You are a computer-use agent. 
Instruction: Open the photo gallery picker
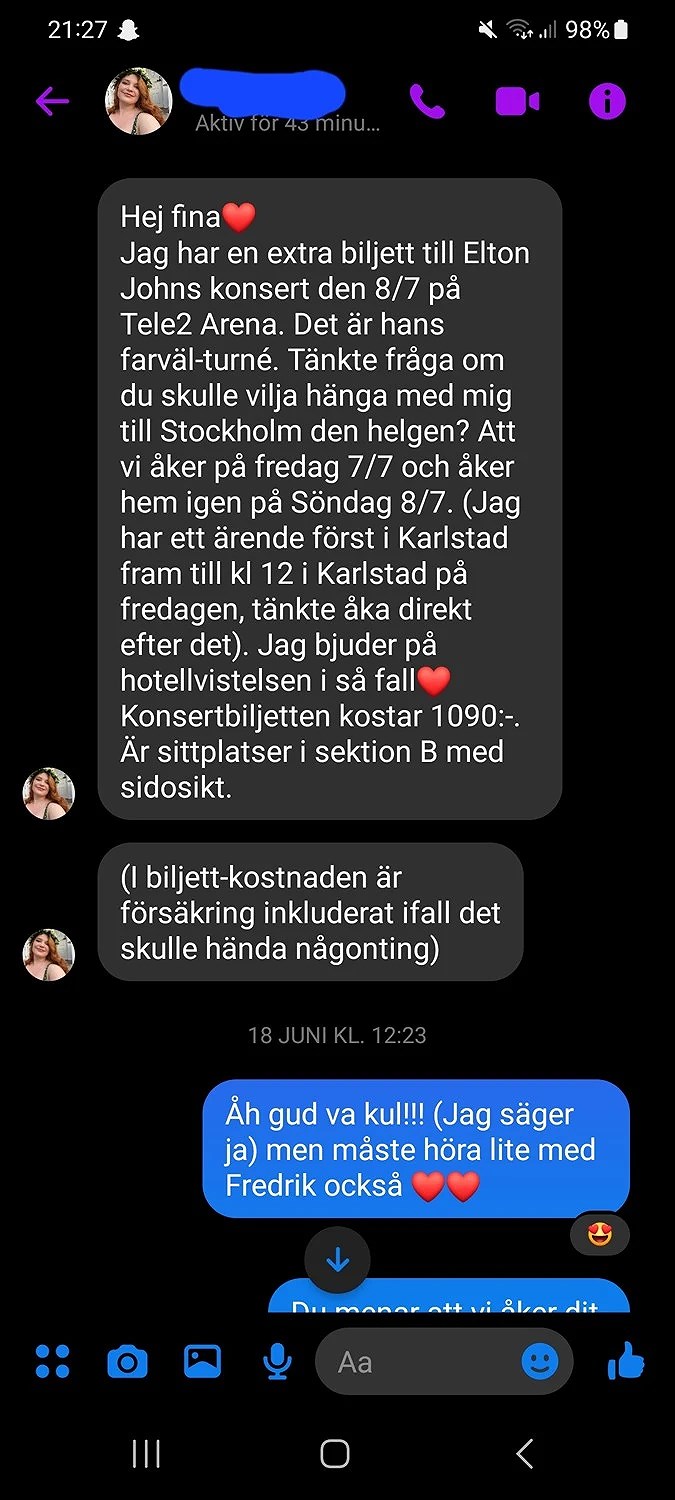point(202,1362)
